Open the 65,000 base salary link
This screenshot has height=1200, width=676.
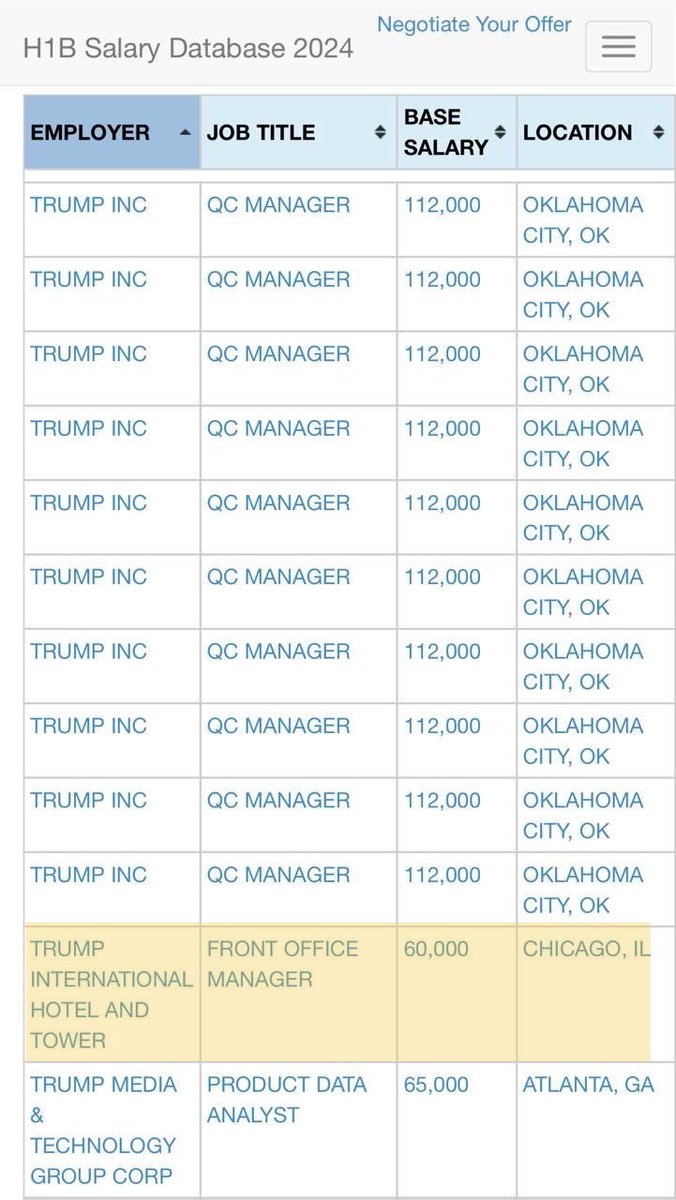[x=436, y=1084]
